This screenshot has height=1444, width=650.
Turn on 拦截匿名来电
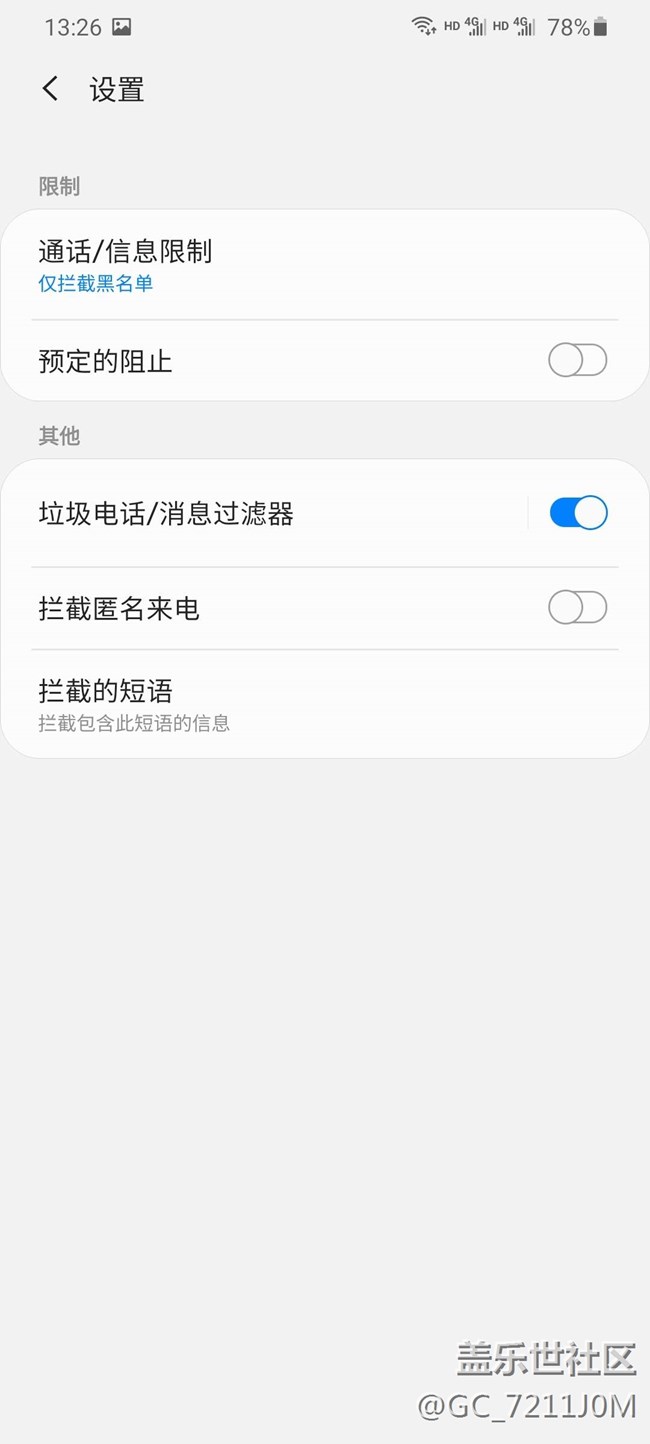(x=577, y=607)
